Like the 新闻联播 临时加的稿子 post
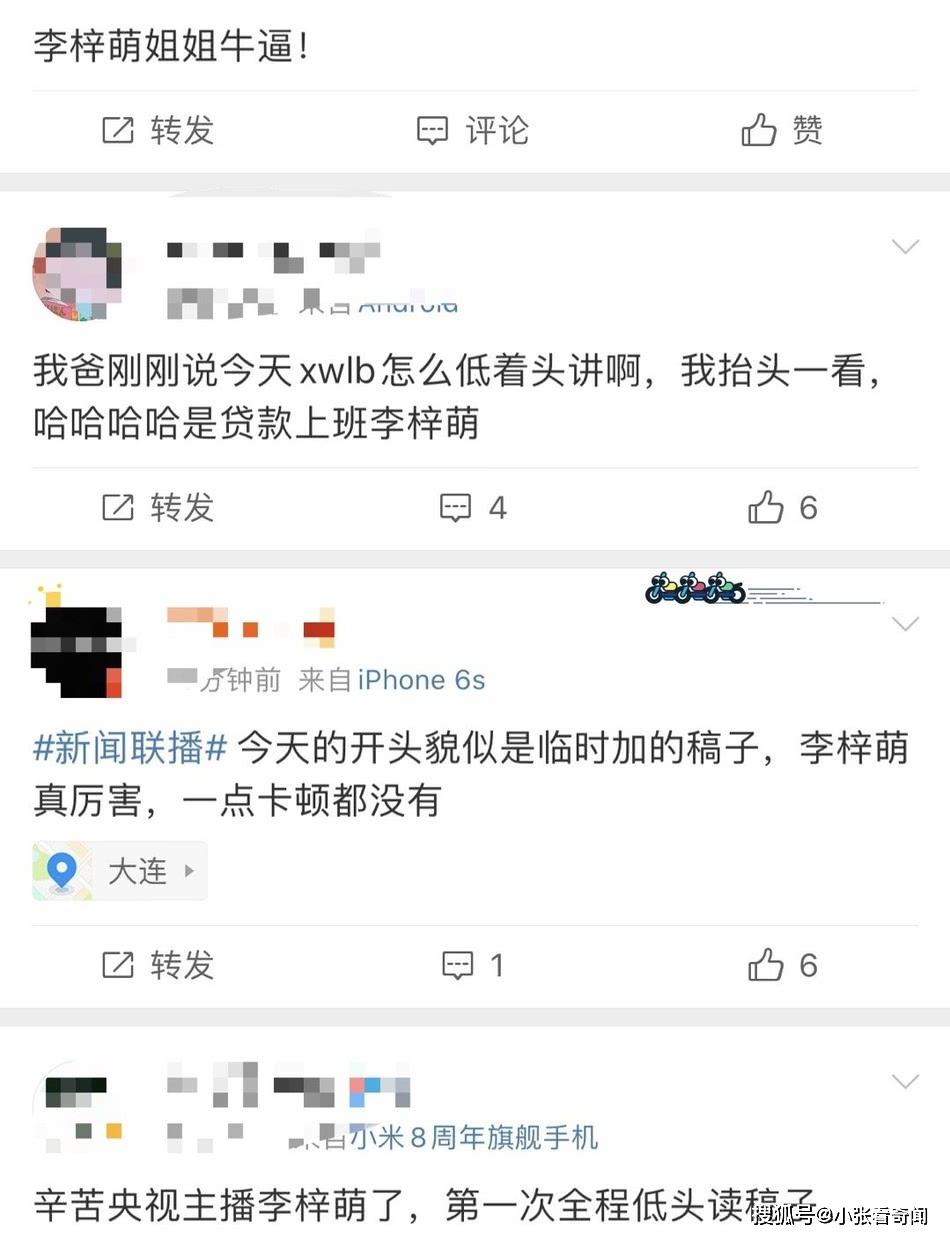Image resolution: width=950 pixels, height=1237 pixels. (x=782, y=965)
